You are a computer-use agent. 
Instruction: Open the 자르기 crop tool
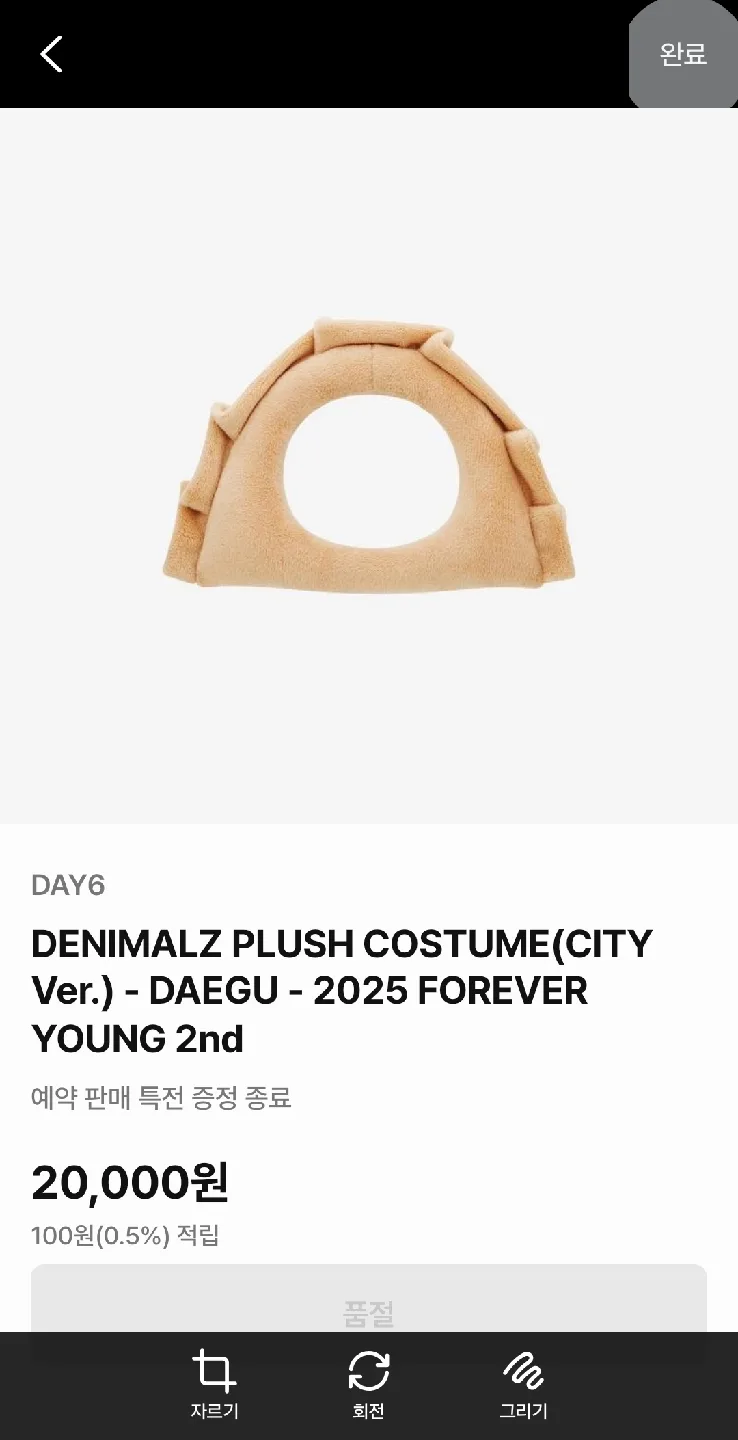pyautogui.click(x=214, y=1383)
